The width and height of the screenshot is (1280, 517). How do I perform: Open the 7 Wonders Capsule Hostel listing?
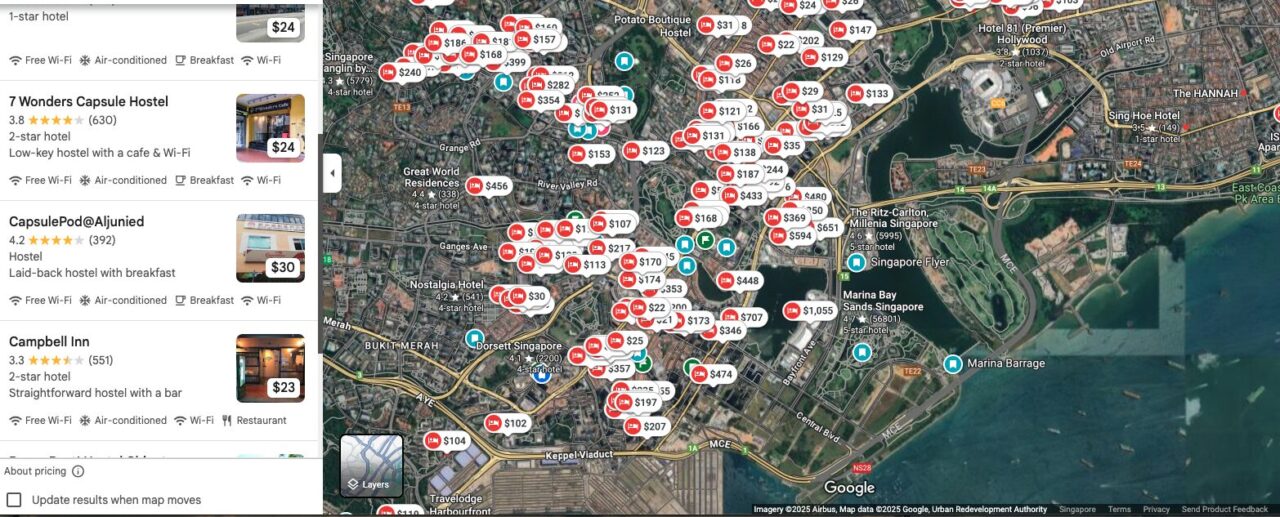pyautogui.click(x=88, y=102)
